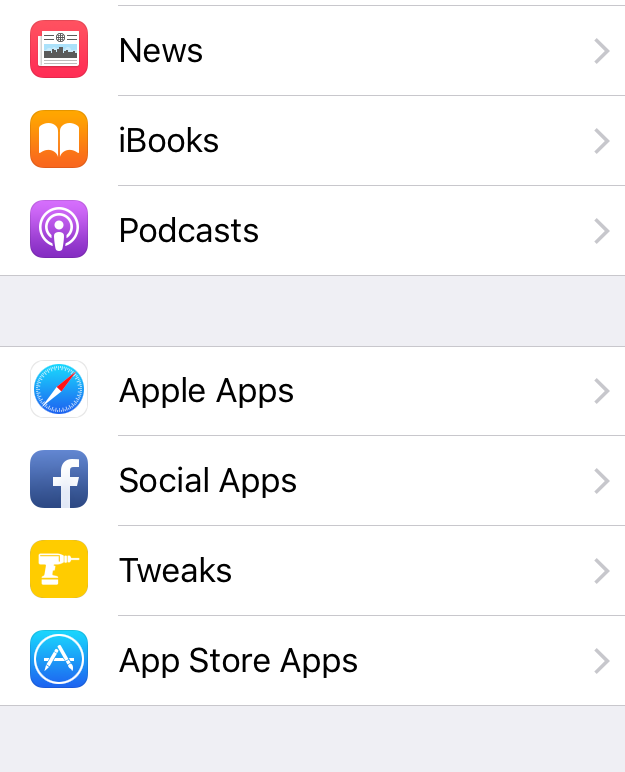The height and width of the screenshot is (772, 625).
Task: Open Apple Apps section
Action: coord(312,391)
